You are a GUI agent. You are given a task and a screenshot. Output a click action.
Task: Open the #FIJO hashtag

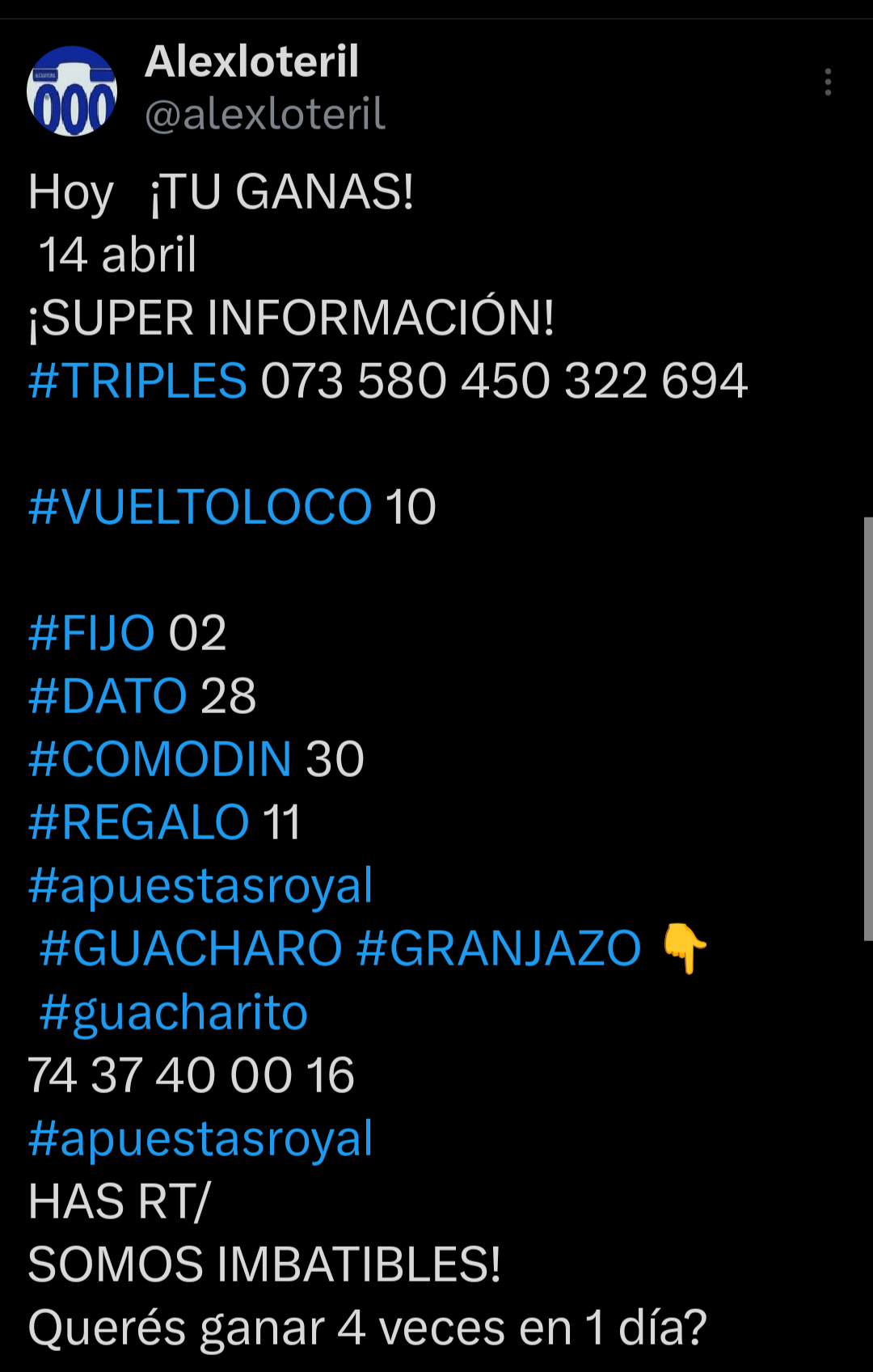(91, 633)
